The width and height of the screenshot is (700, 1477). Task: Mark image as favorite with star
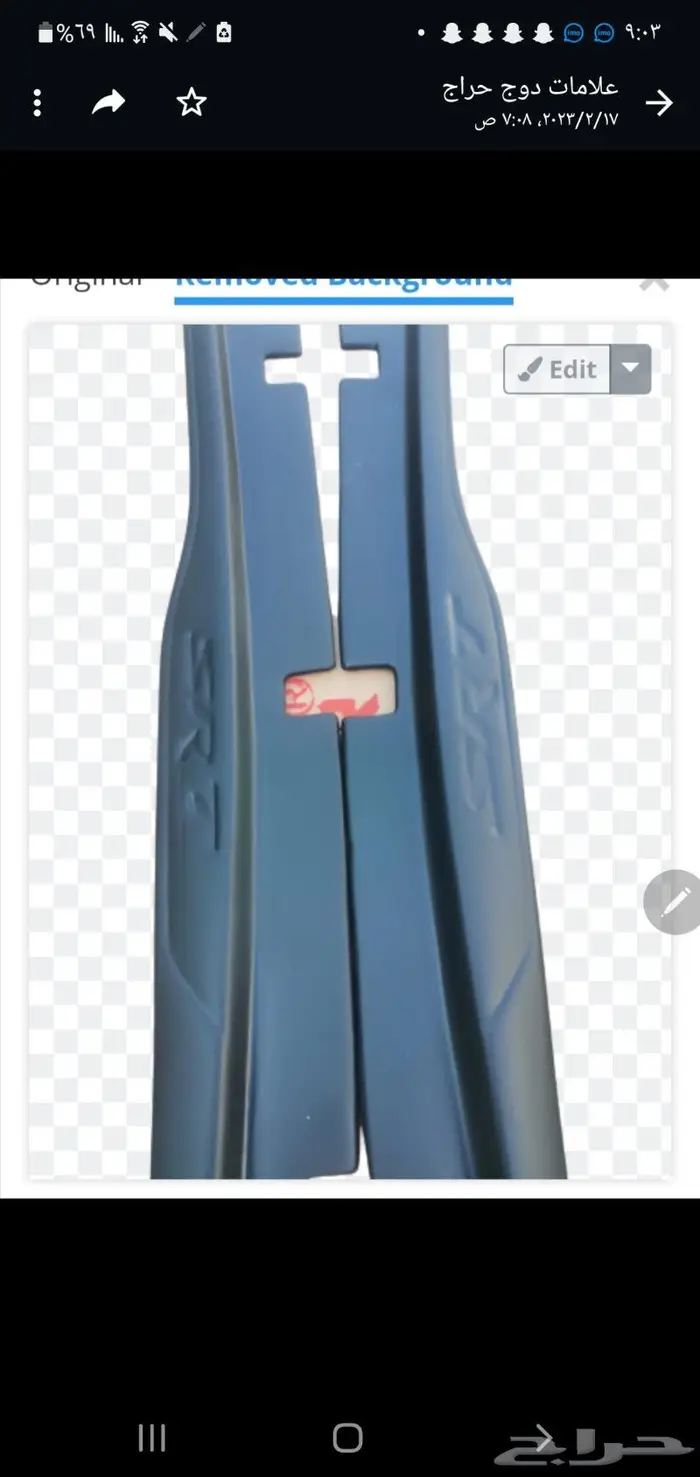point(191,102)
